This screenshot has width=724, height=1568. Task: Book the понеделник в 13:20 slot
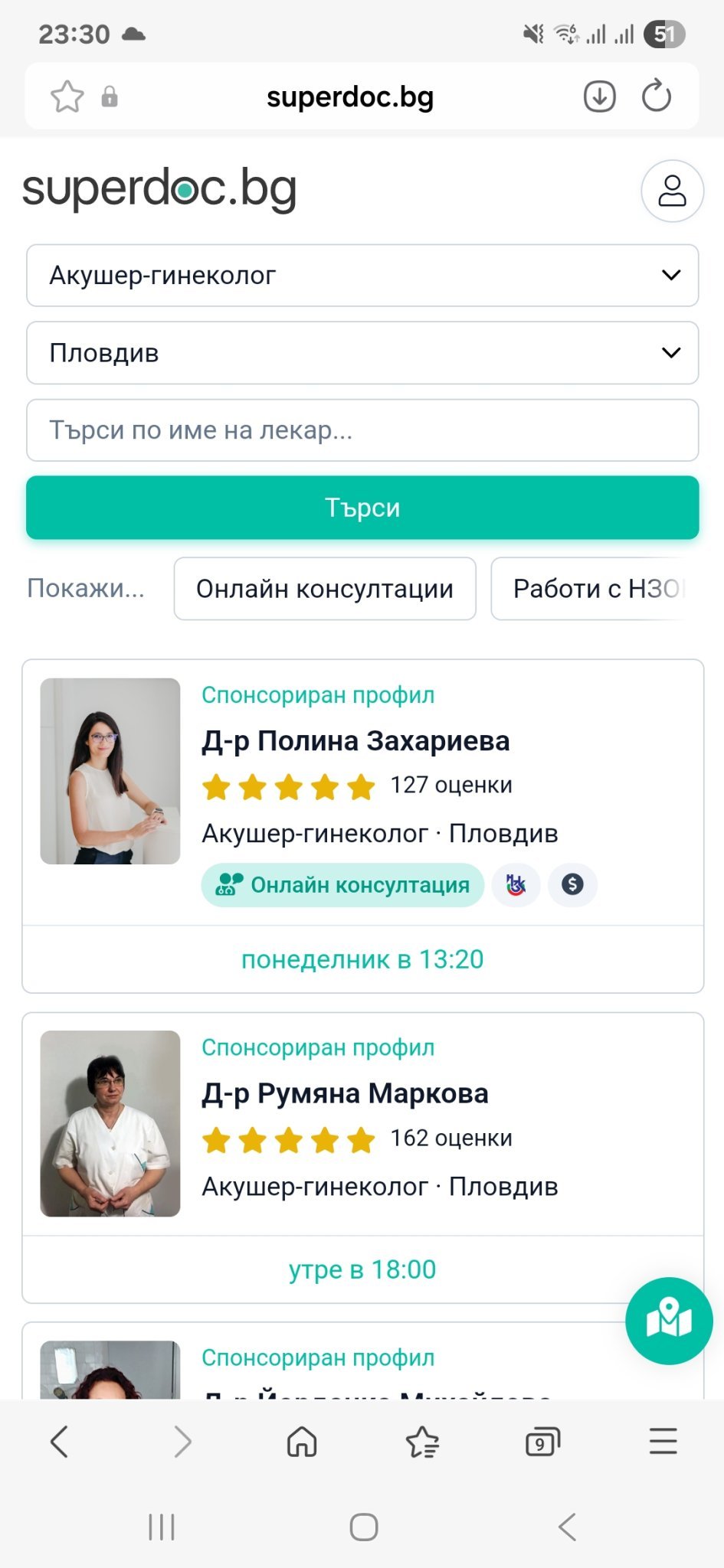point(362,959)
